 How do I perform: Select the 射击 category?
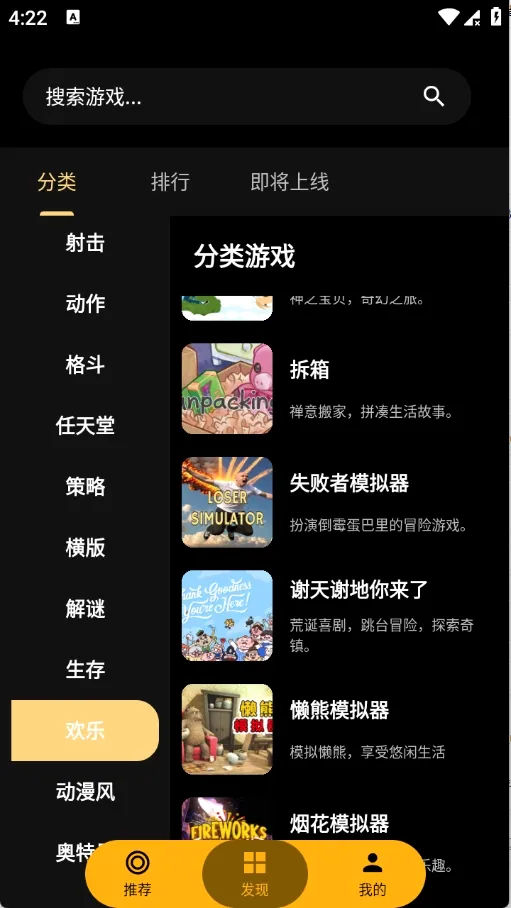click(x=85, y=243)
